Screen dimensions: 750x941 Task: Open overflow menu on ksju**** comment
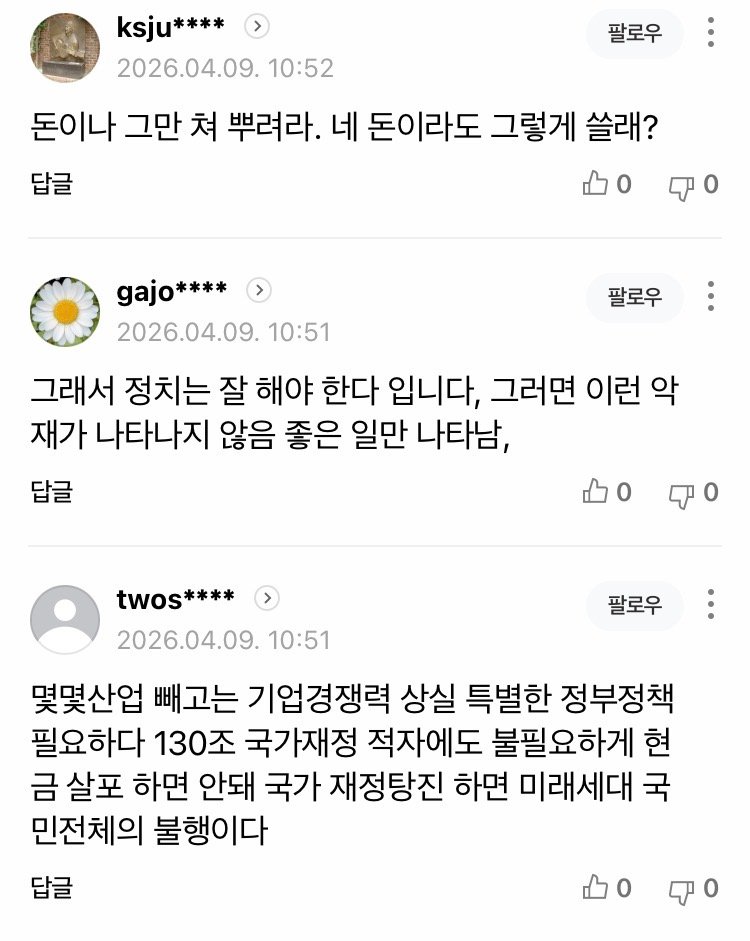(711, 34)
